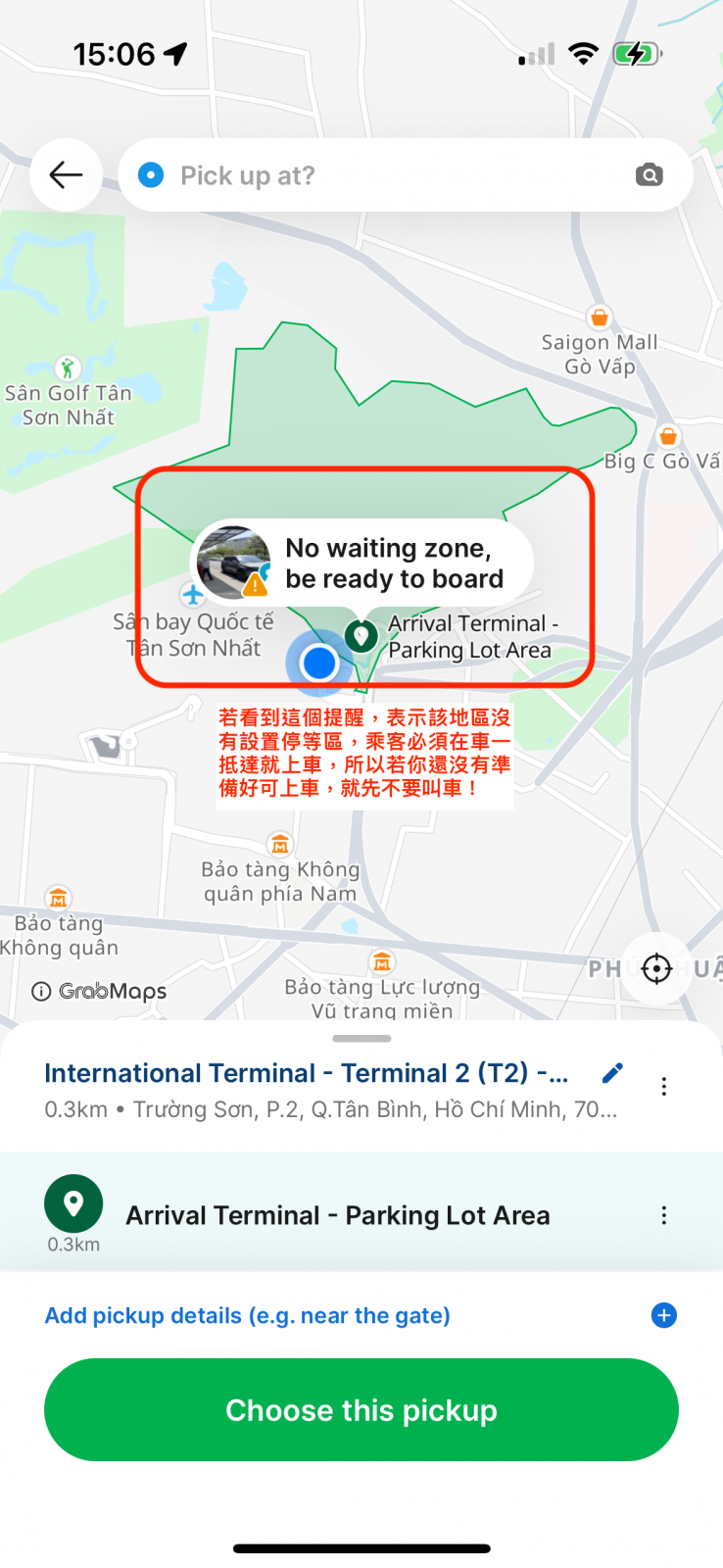Tap the Saigon Mall Gò Vấp shopping marker
This screenshot has height=1568, width=723.
(599, 317)
